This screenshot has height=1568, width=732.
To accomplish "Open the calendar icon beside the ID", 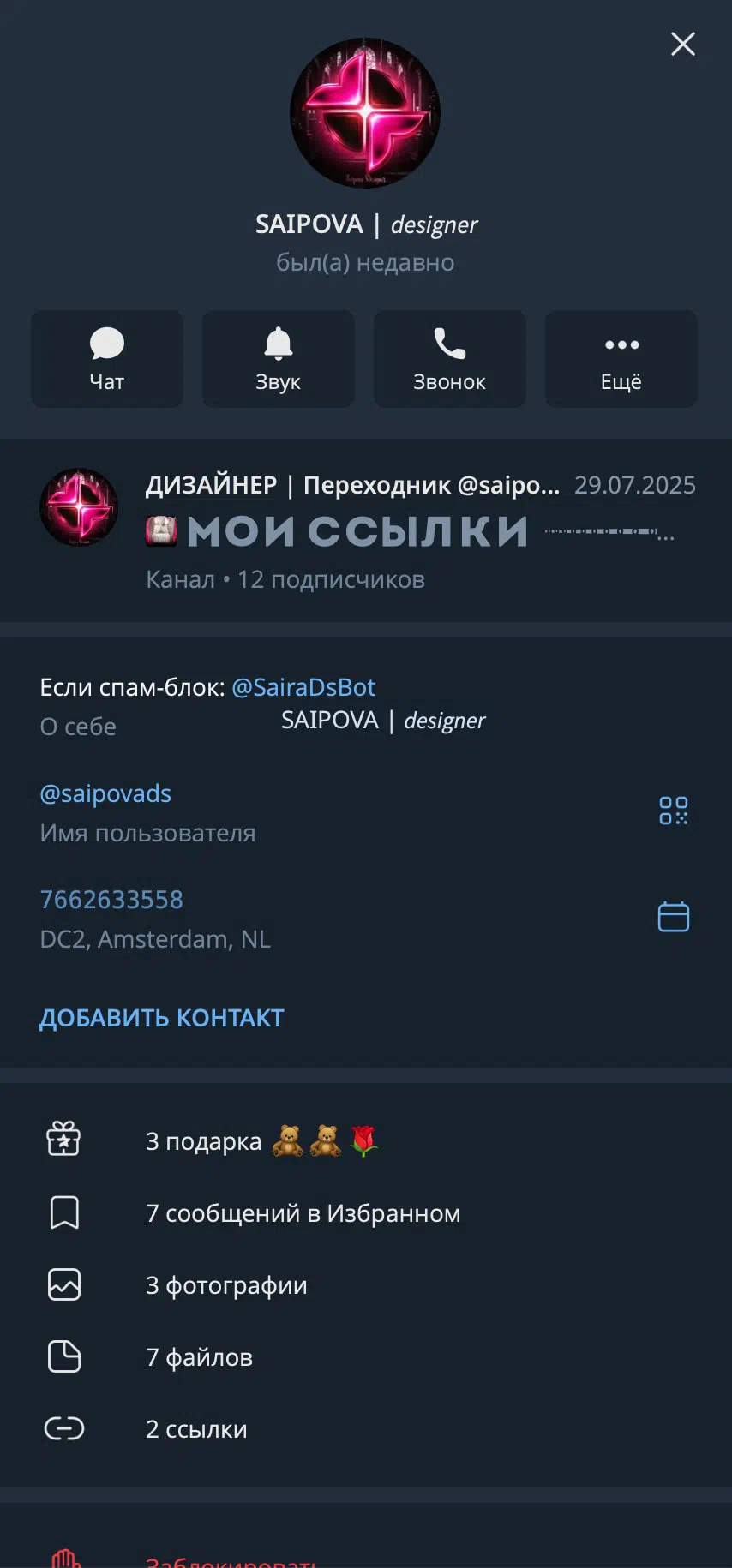I will 673,917.
